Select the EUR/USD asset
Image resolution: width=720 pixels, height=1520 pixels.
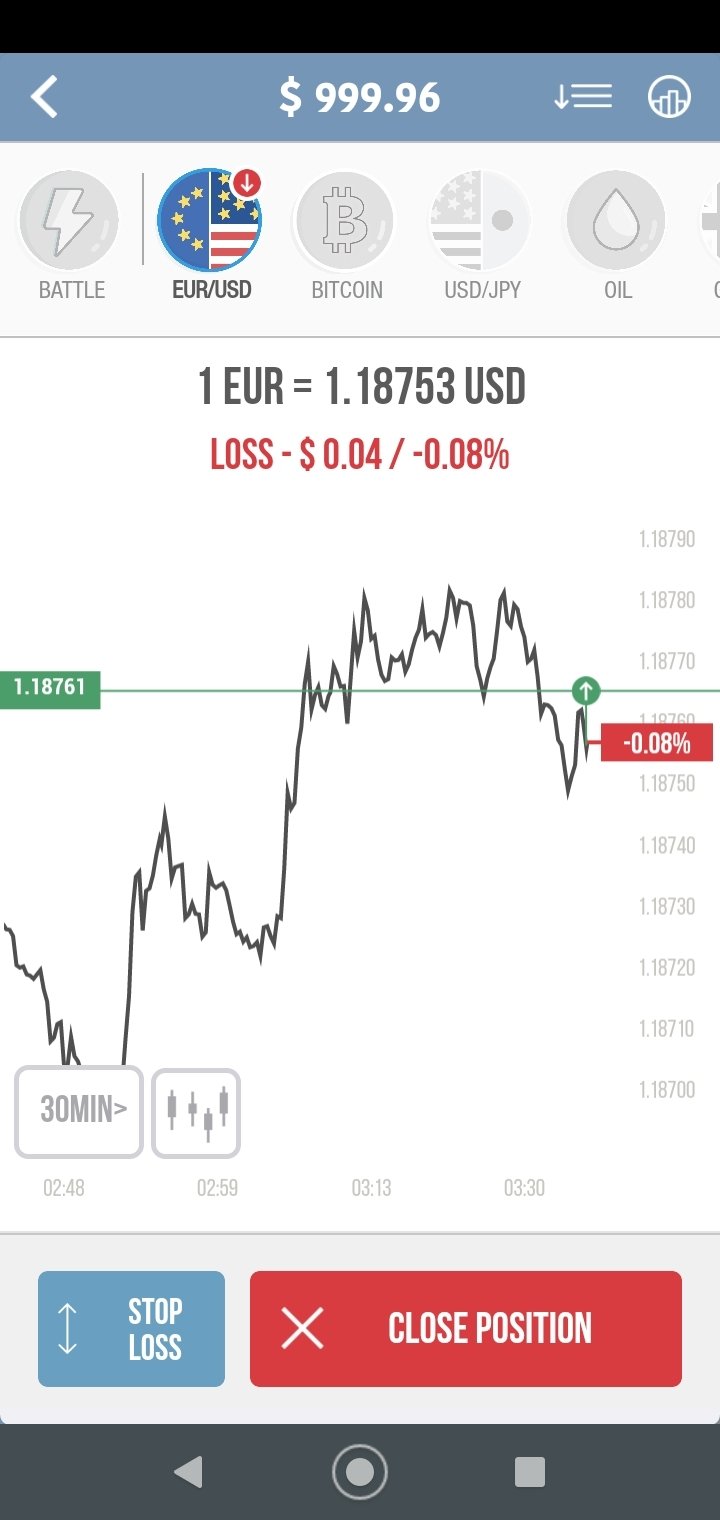click(x=211, y=237)
